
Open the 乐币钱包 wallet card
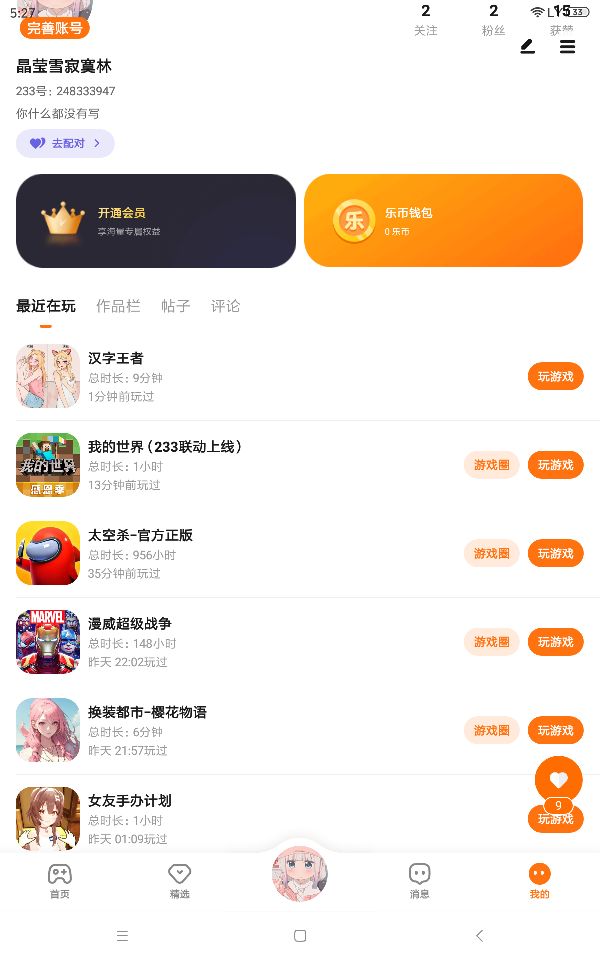[x=443, y=221]
